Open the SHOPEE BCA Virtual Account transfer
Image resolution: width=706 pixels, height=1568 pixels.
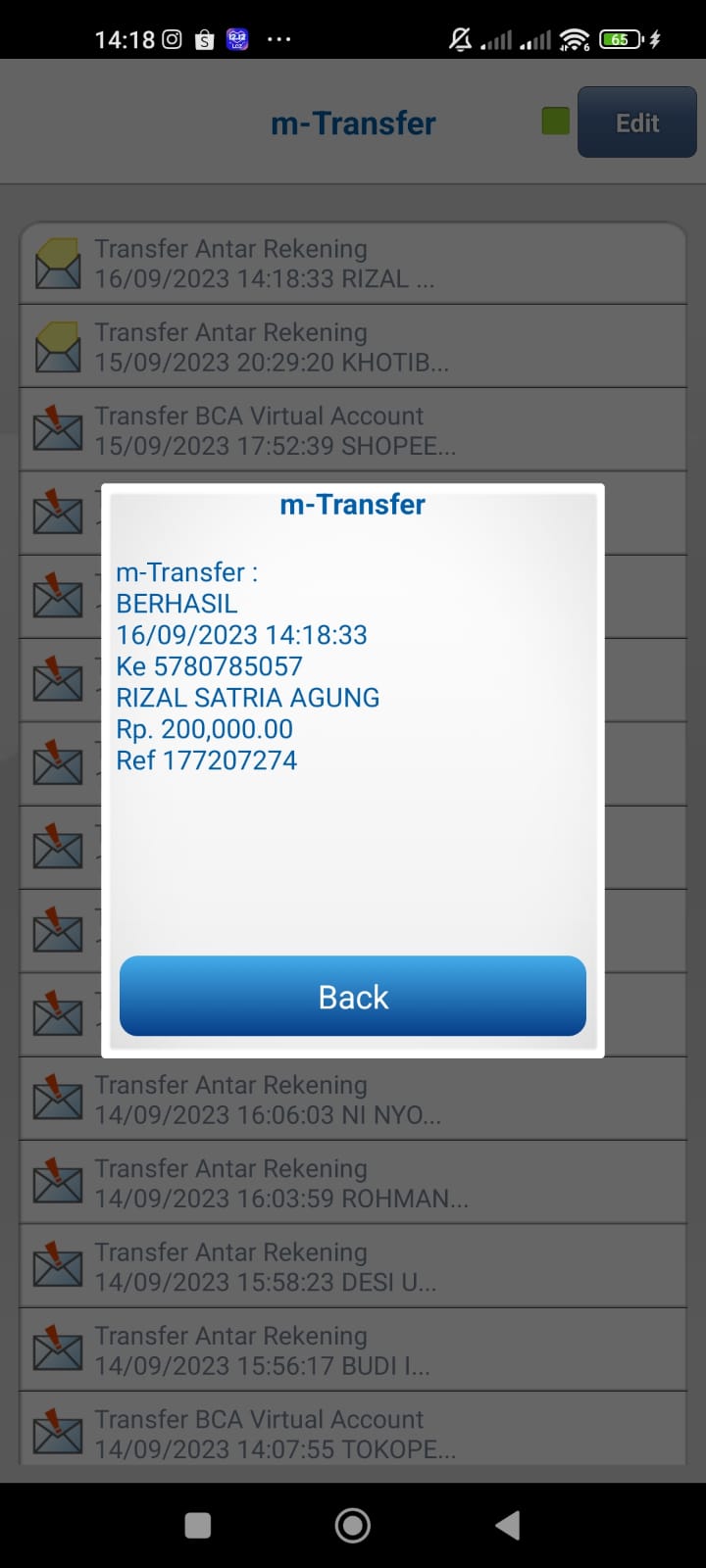(353, 430)
